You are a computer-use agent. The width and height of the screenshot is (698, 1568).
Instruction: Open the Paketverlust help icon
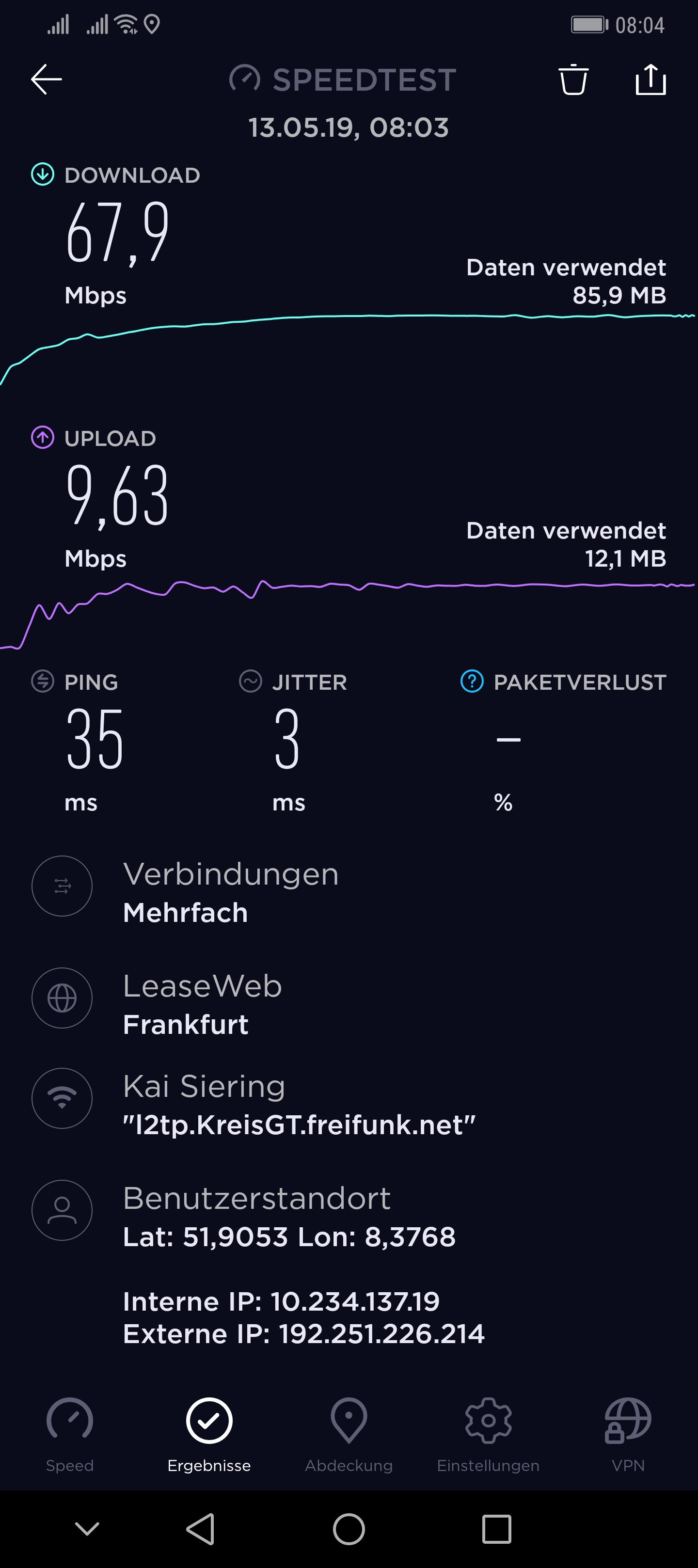(x=472, y=681)
